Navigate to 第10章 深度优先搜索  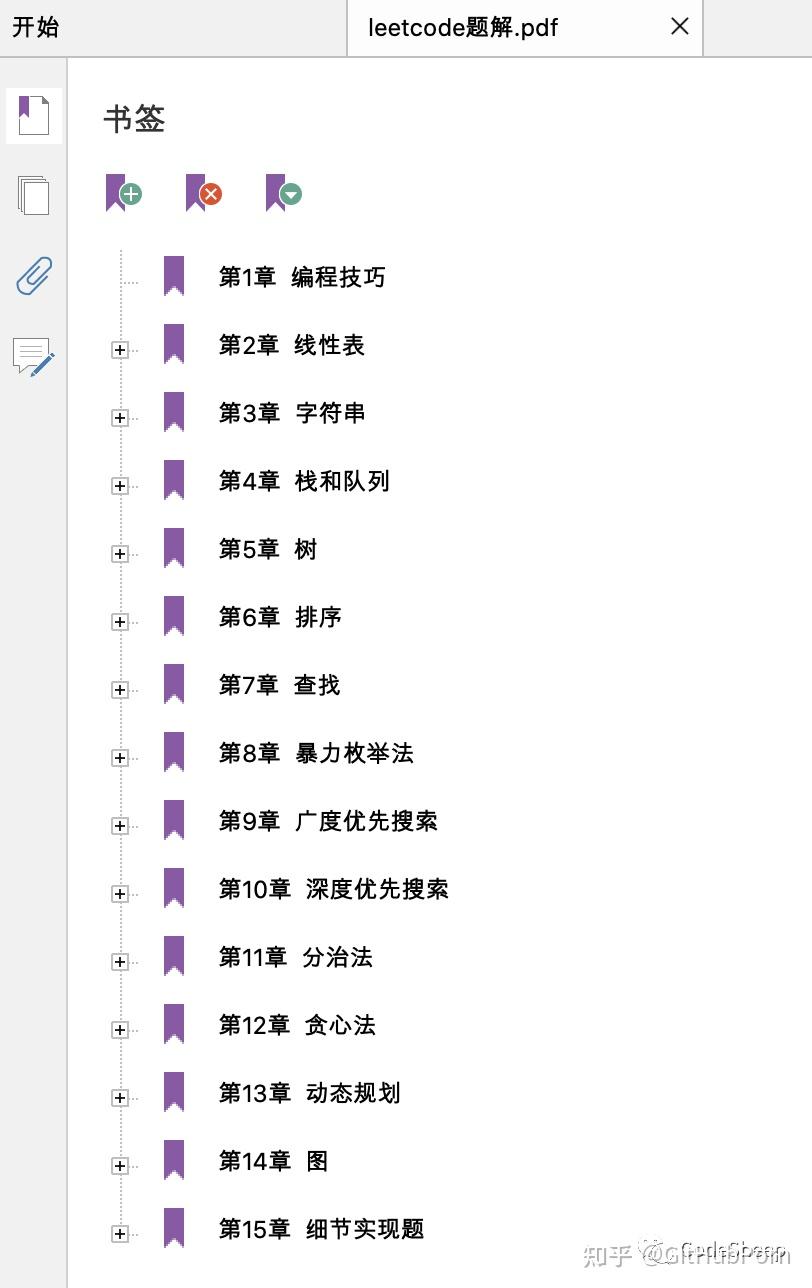pyautogui.click(x=333, y=889)
